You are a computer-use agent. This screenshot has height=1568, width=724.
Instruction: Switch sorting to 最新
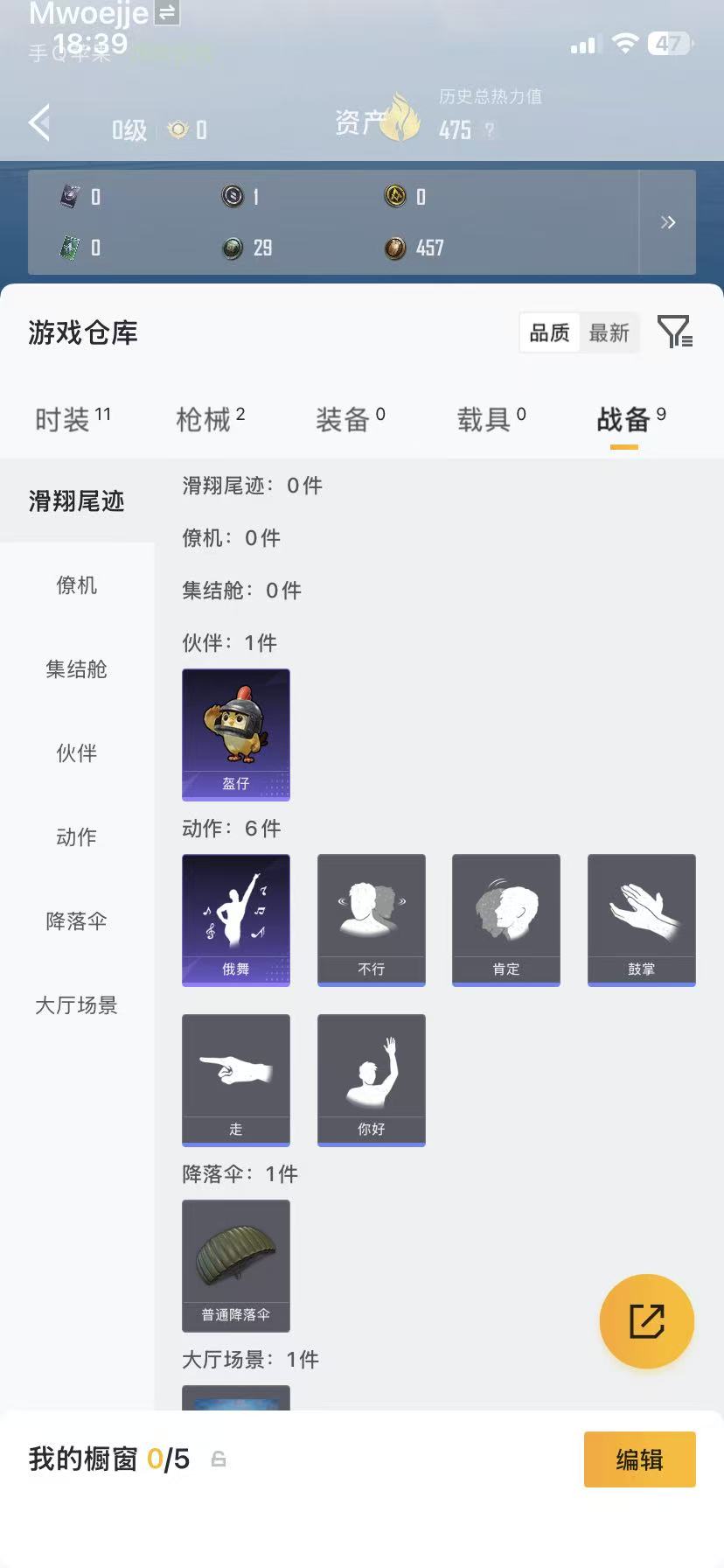609,332
